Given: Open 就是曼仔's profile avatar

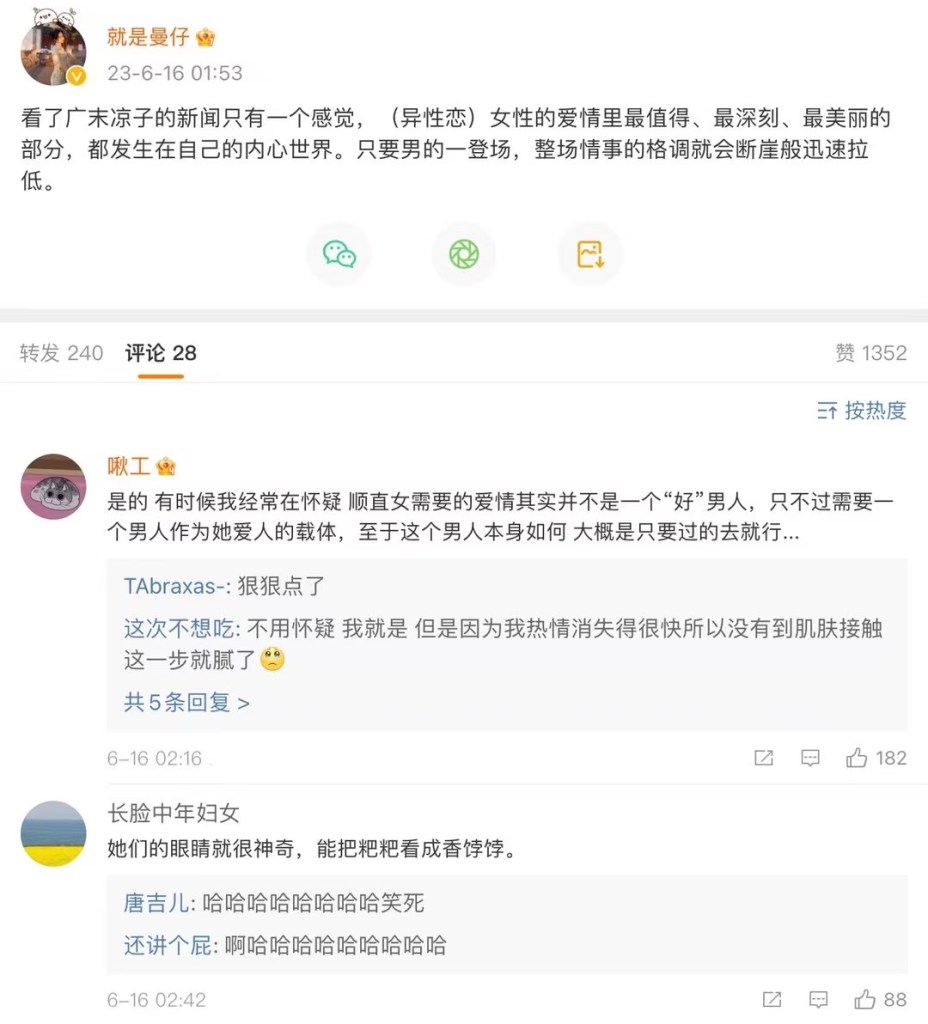Looking at the screenshot, I should (x=54, y=52).
